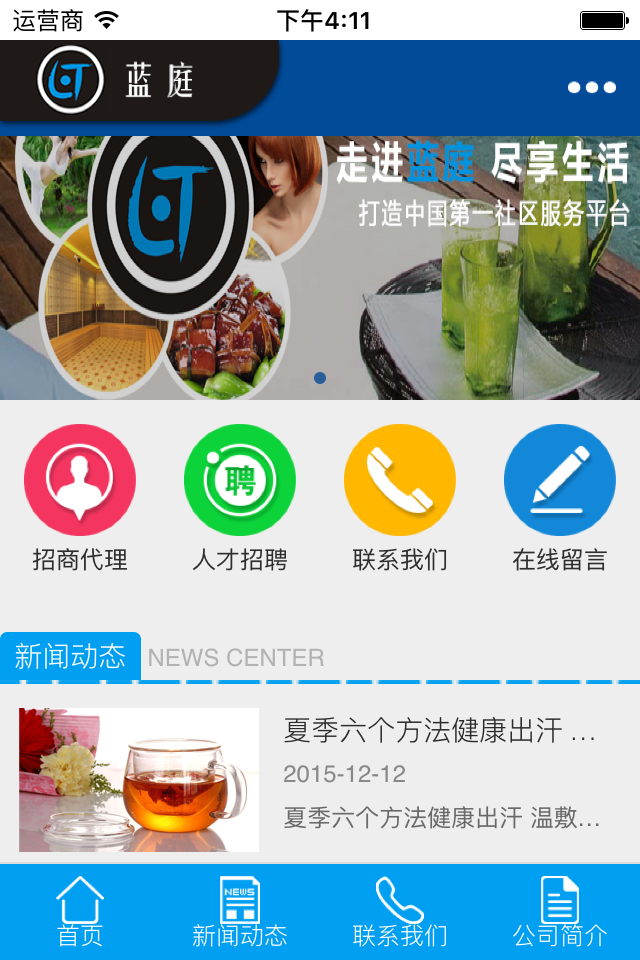The image size is (640, 960).
Task: Open 人才招聘 recruitment section
Action: [x=240, y=480]
